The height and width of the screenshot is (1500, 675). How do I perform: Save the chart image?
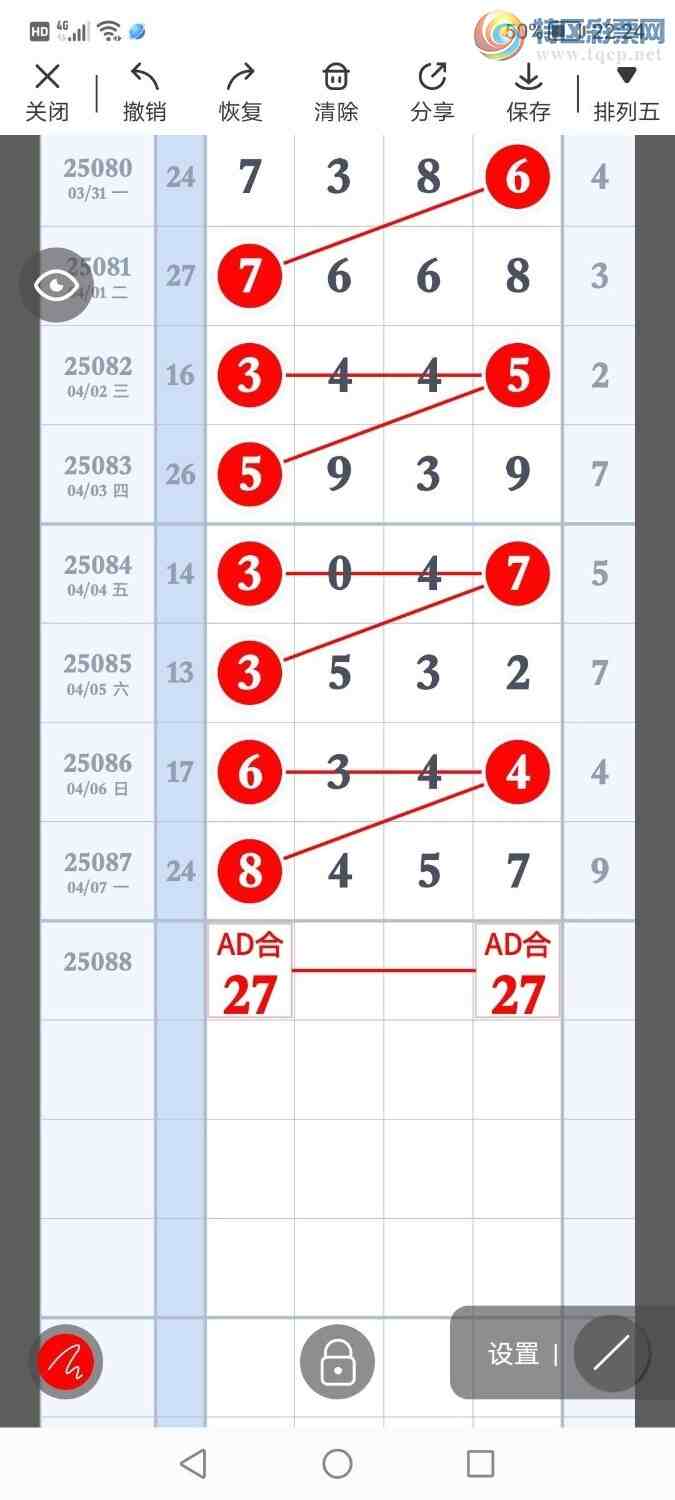[528, 92]
